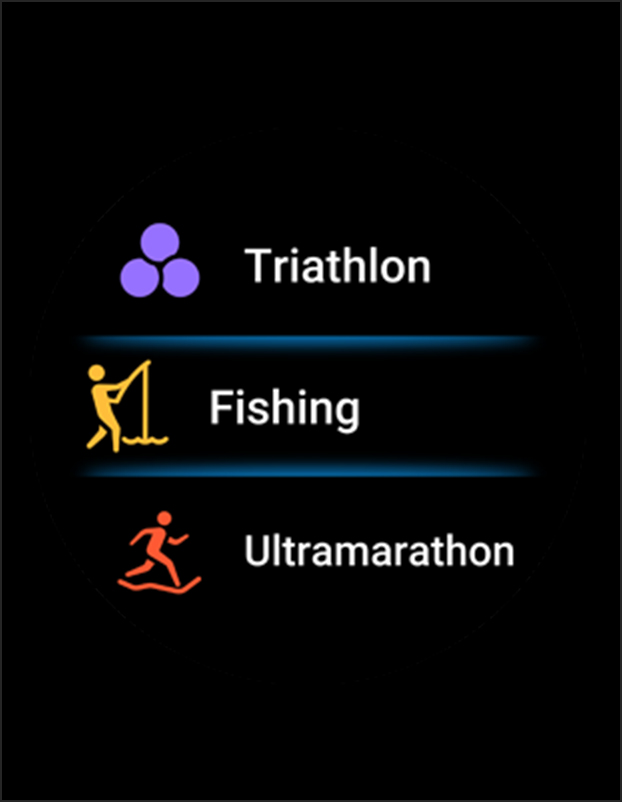This screenshot has height=802, width=622.
Task: Open the Fishing activity
Action: pyautogui.click(x=284, y=408)
